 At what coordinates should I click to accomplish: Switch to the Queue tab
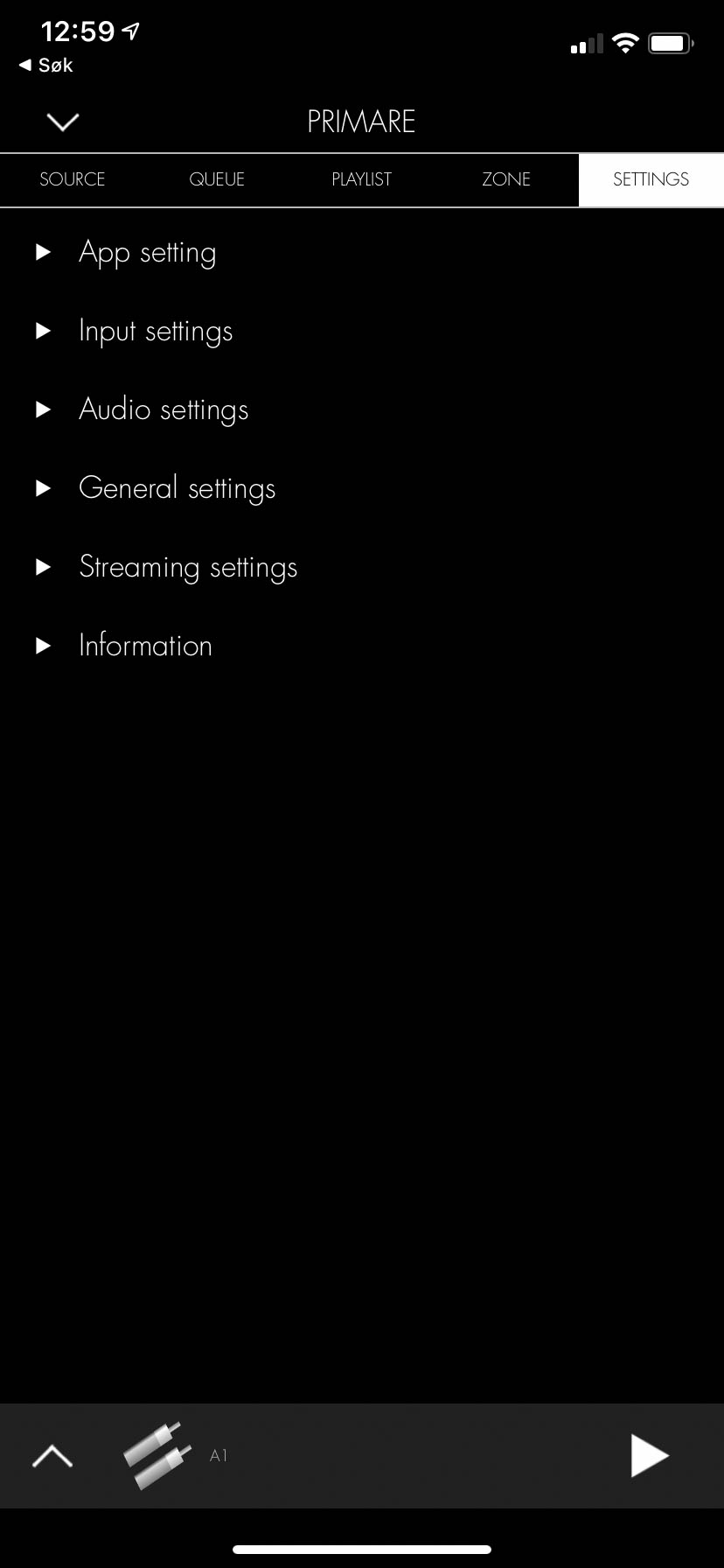point(217,179)
